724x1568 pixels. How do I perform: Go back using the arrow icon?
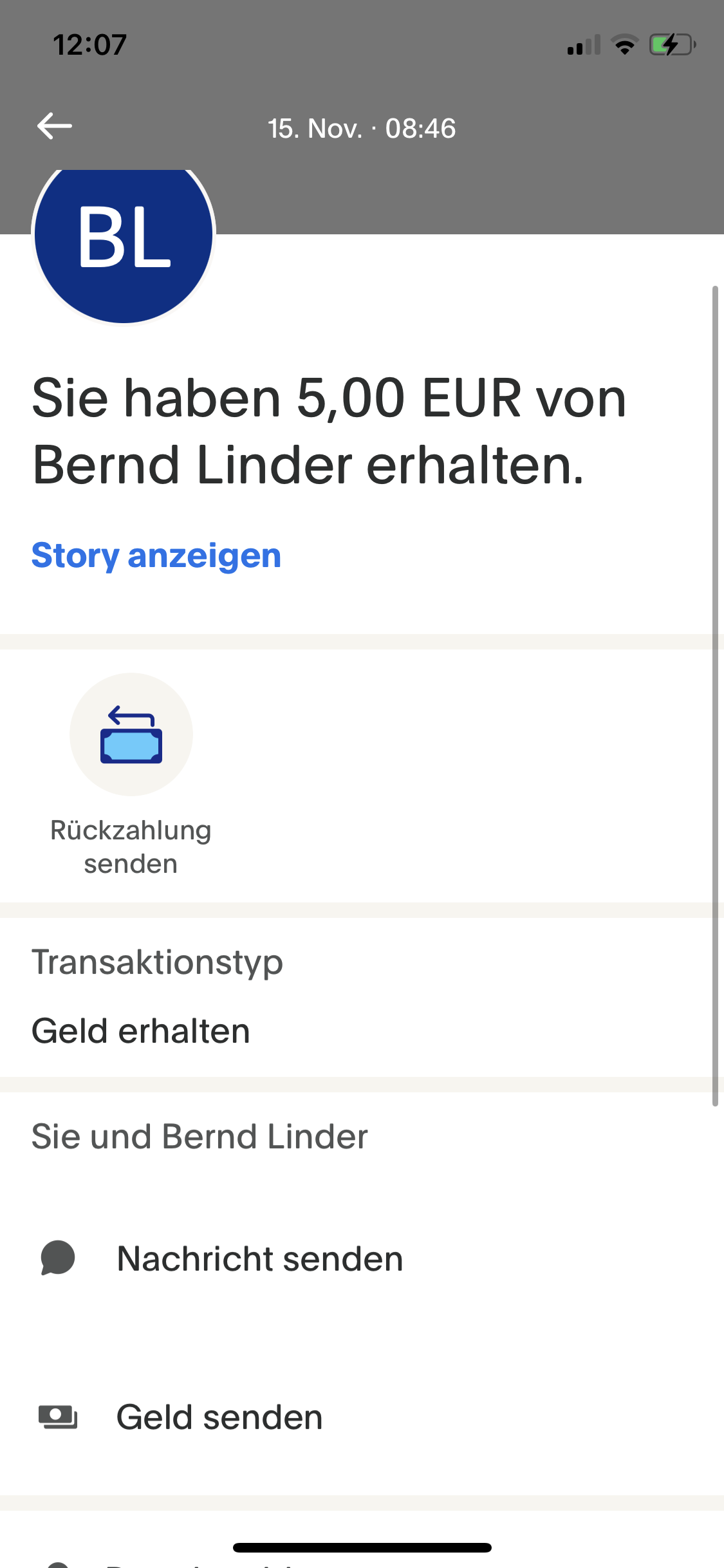55,126
